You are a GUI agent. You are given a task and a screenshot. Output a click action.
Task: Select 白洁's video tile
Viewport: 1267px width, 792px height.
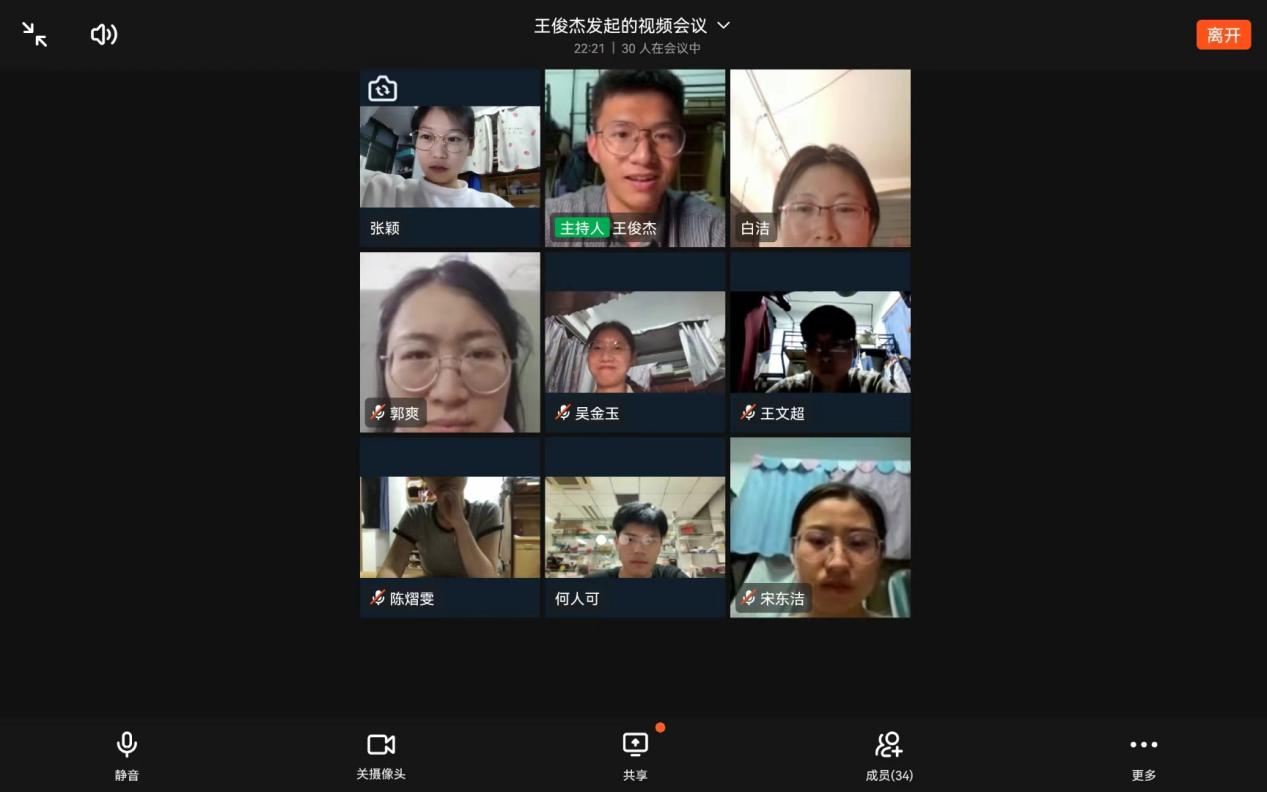(x=820, y=158)
